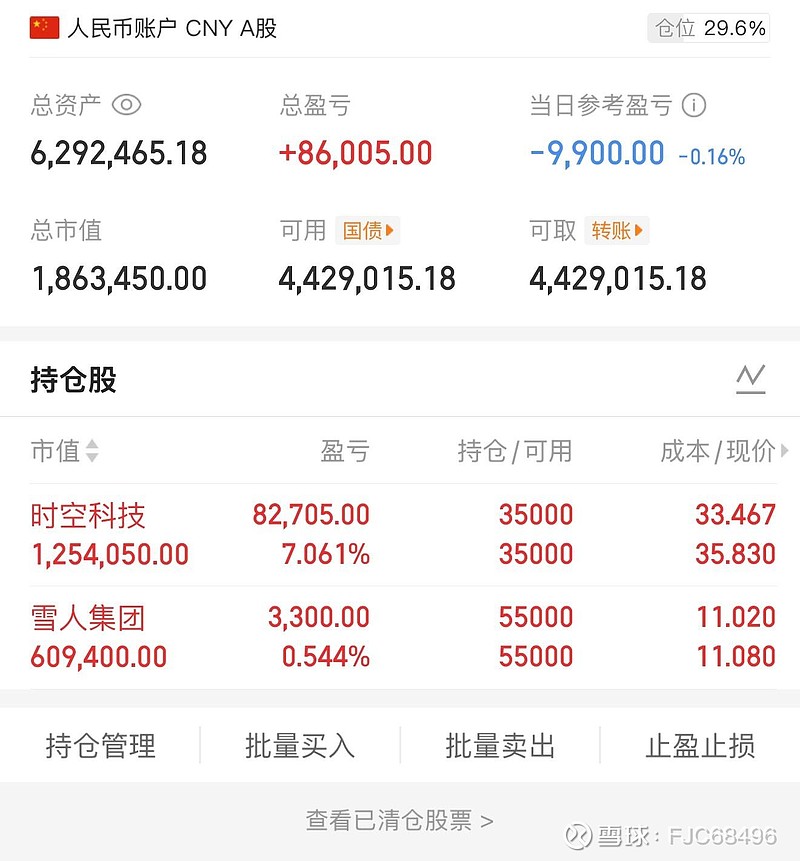Open the holdings chart icon
The image size is (800, 861).
tap(750, 379)
